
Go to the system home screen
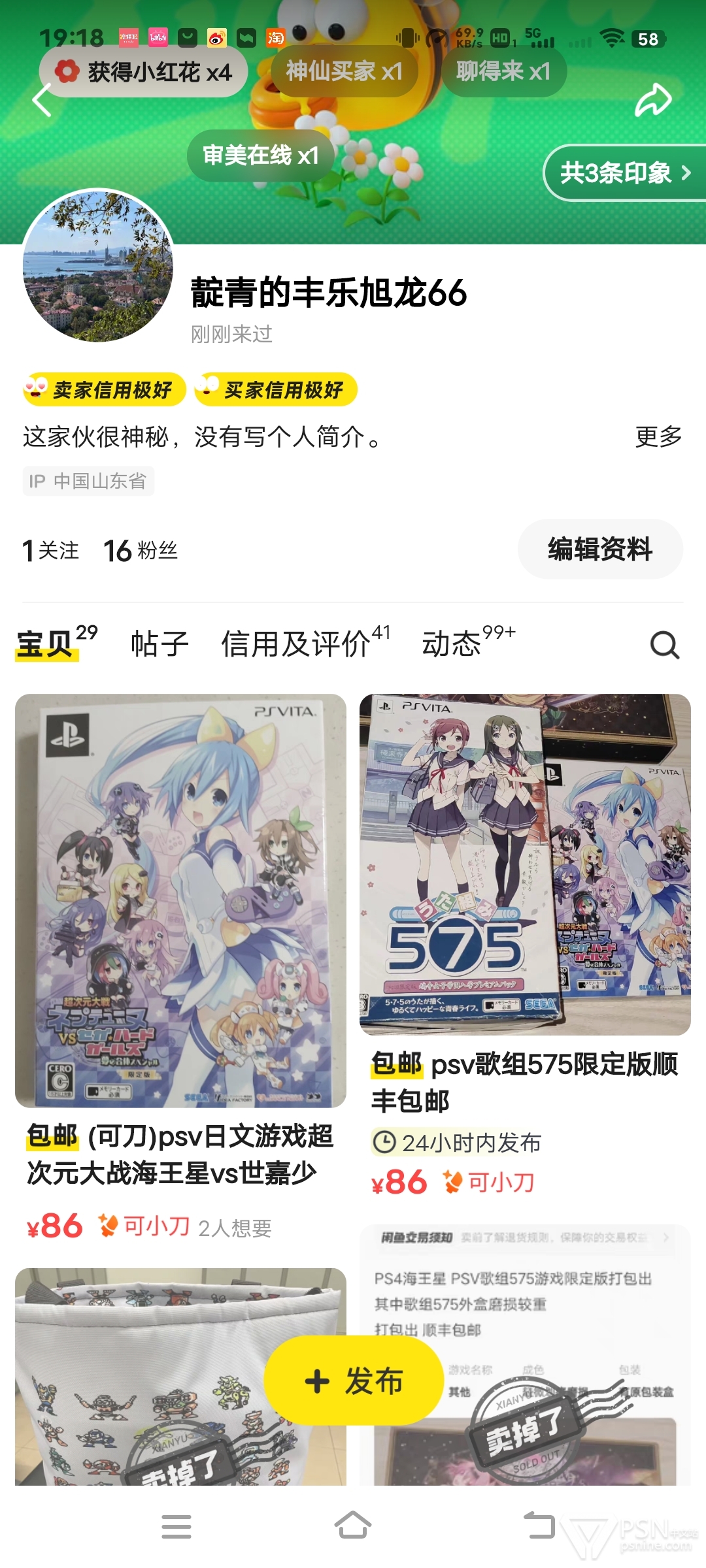tap(353, 1526)
